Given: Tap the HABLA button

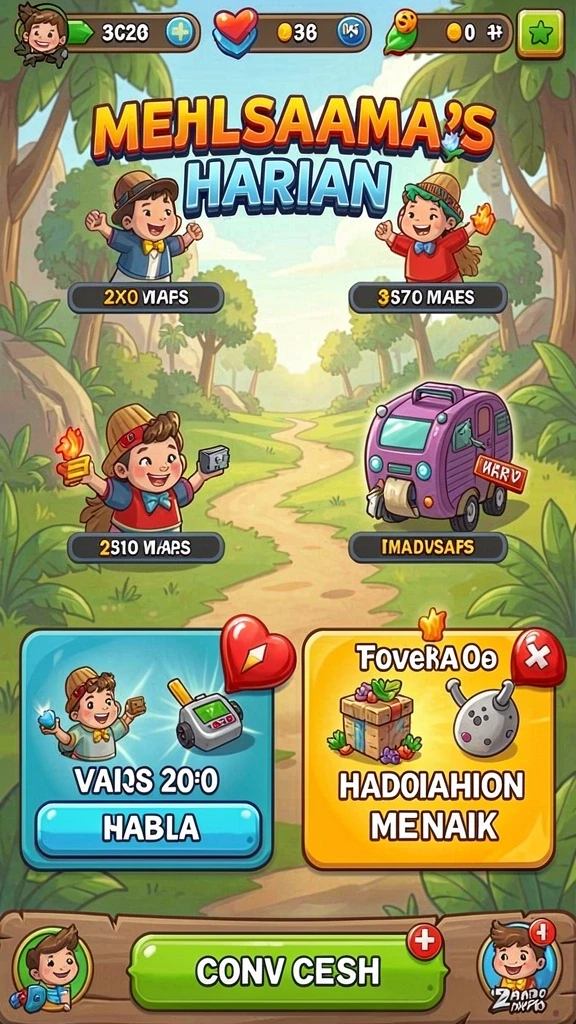Looking at the screenshot, I should tap(148, 829).
